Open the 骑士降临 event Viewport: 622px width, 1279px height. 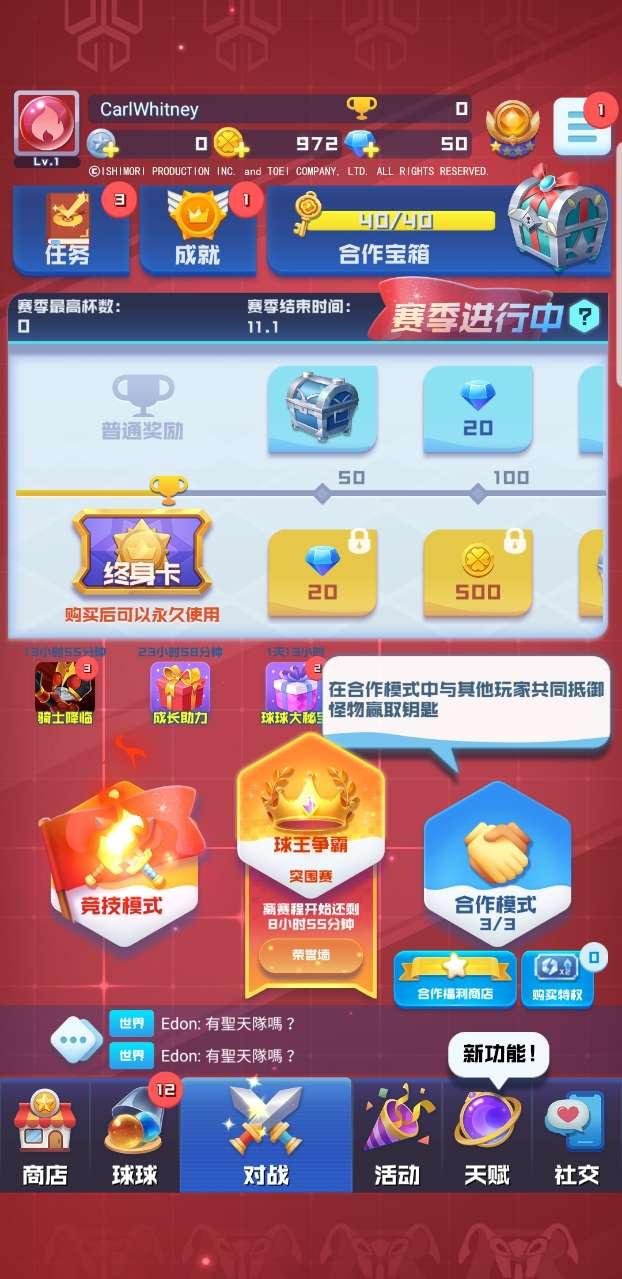65,689
